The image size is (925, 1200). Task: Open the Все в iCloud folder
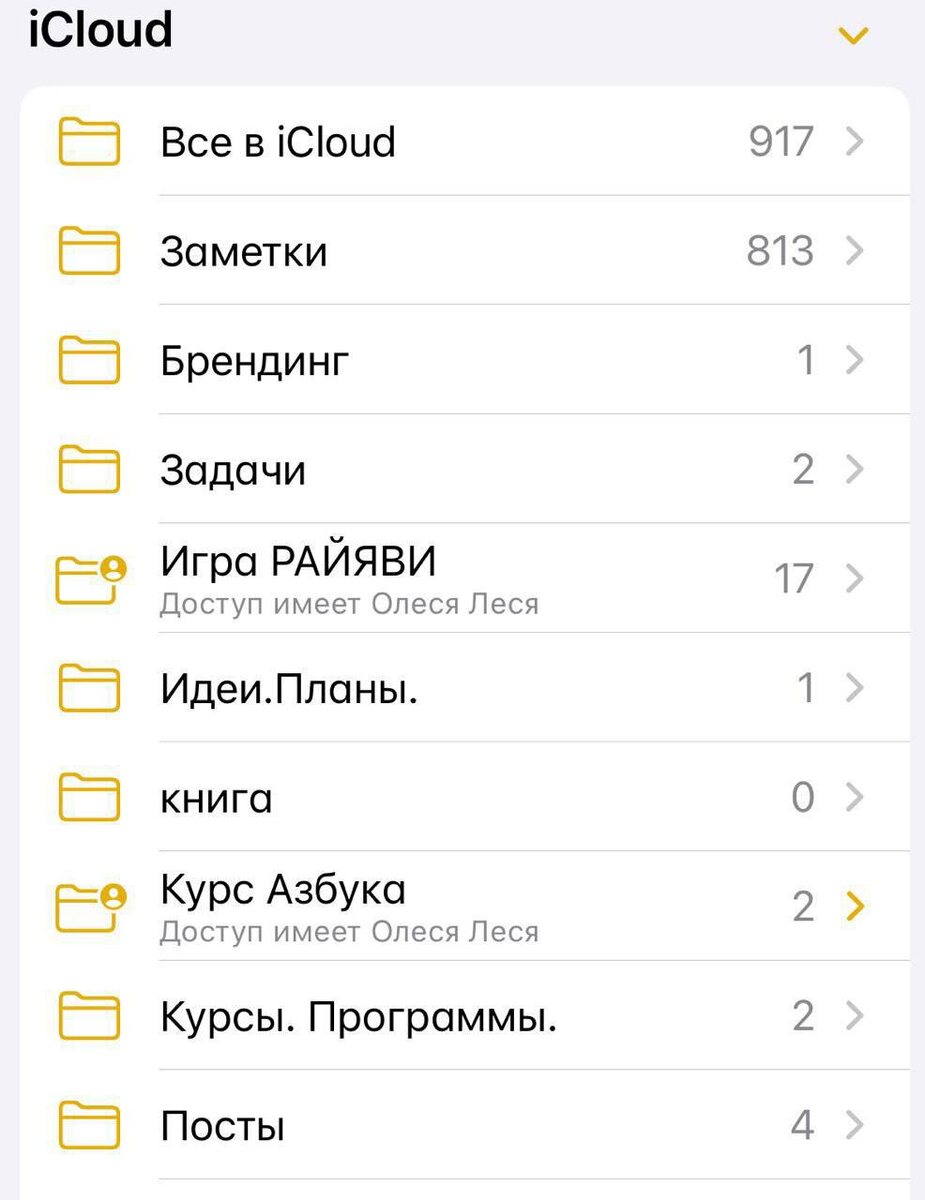point(278,142)
